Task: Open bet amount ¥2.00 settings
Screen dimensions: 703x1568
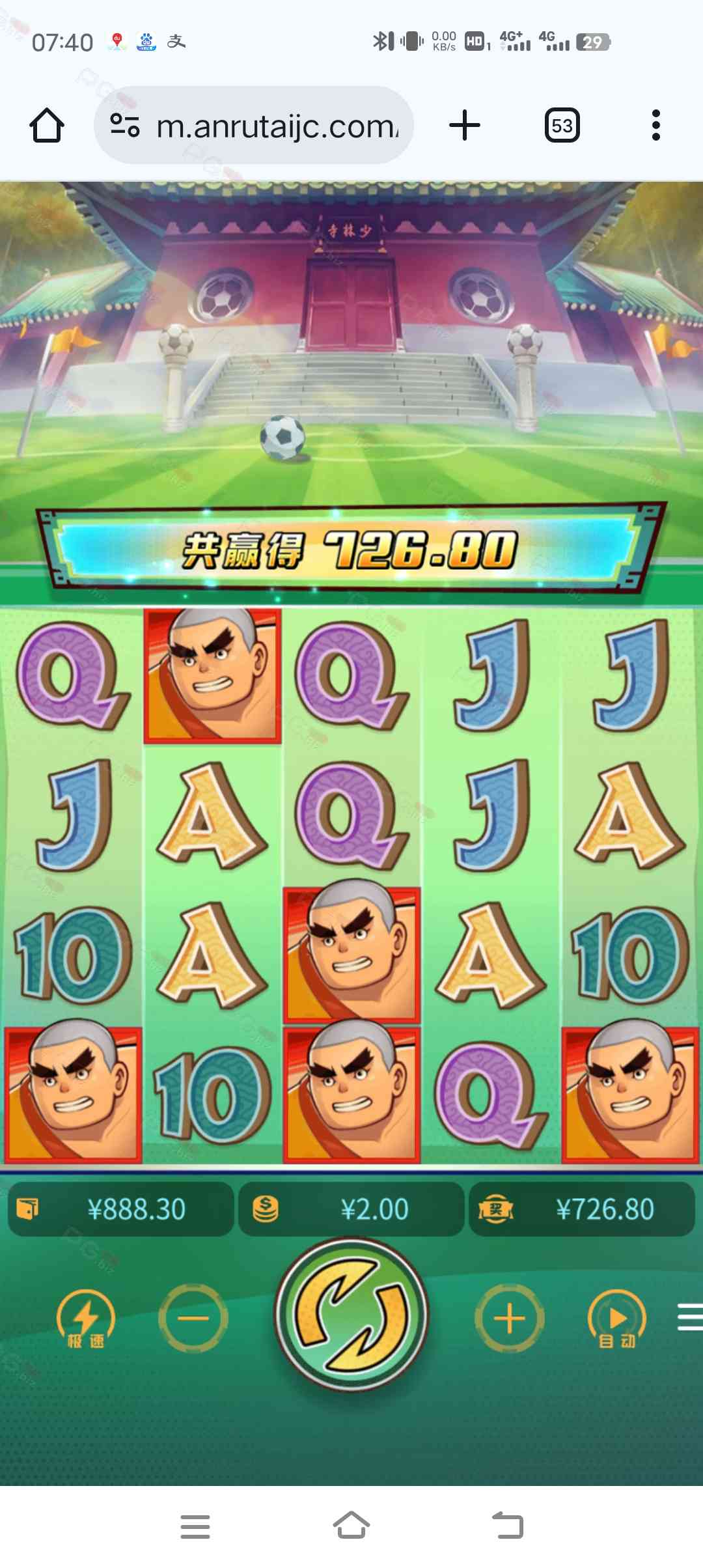Action: pos(351,1209)
